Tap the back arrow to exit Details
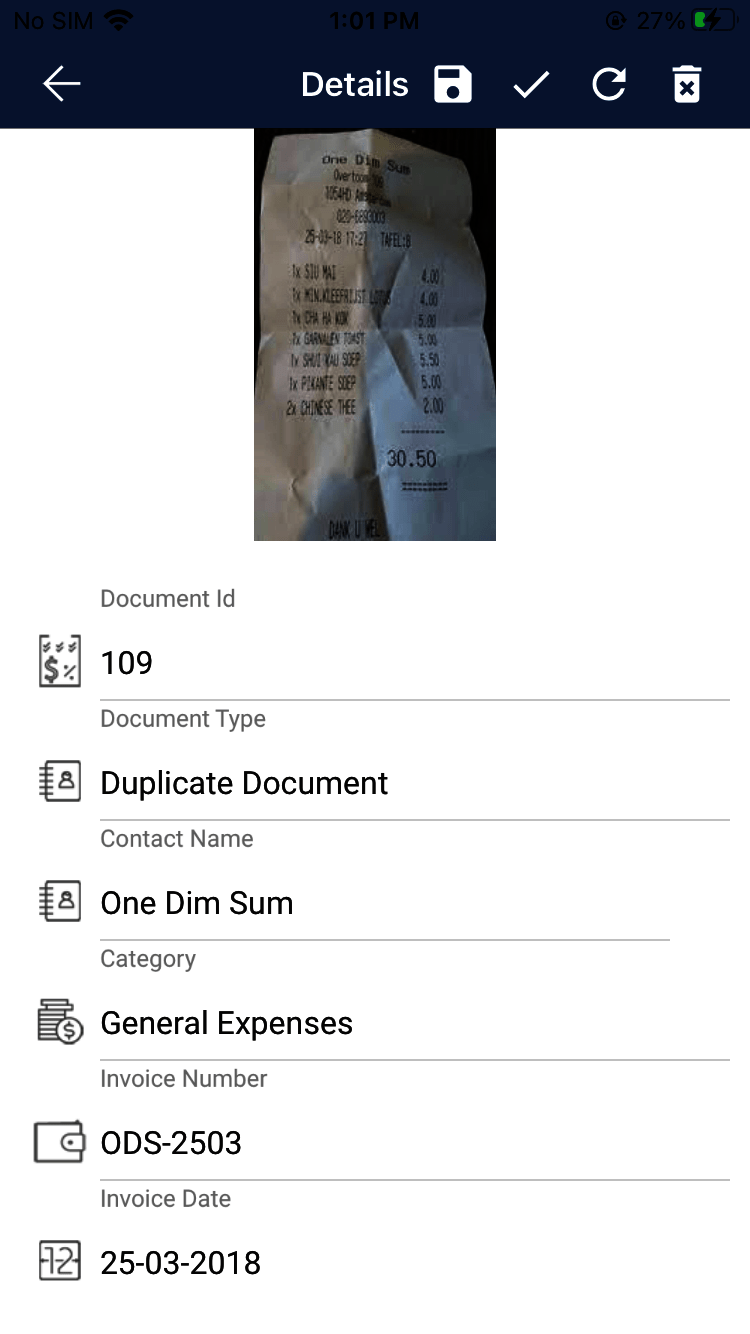Image resolution: width=750 pixels, height=1334 pixels. coord(61,84)
